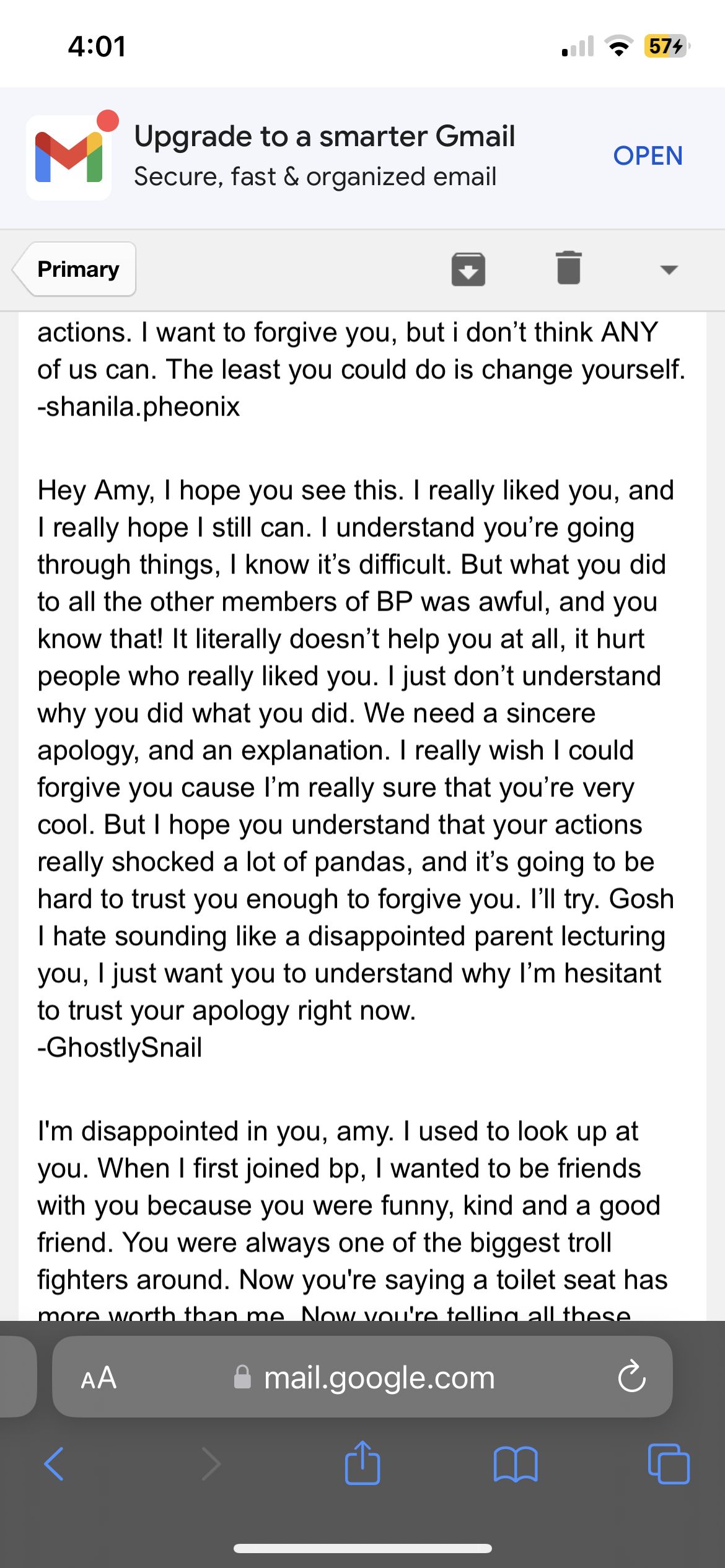This screenshot has height=1568, width=725.
Task: Open the AA reader and text size menu
Action: click(99, 1378)
